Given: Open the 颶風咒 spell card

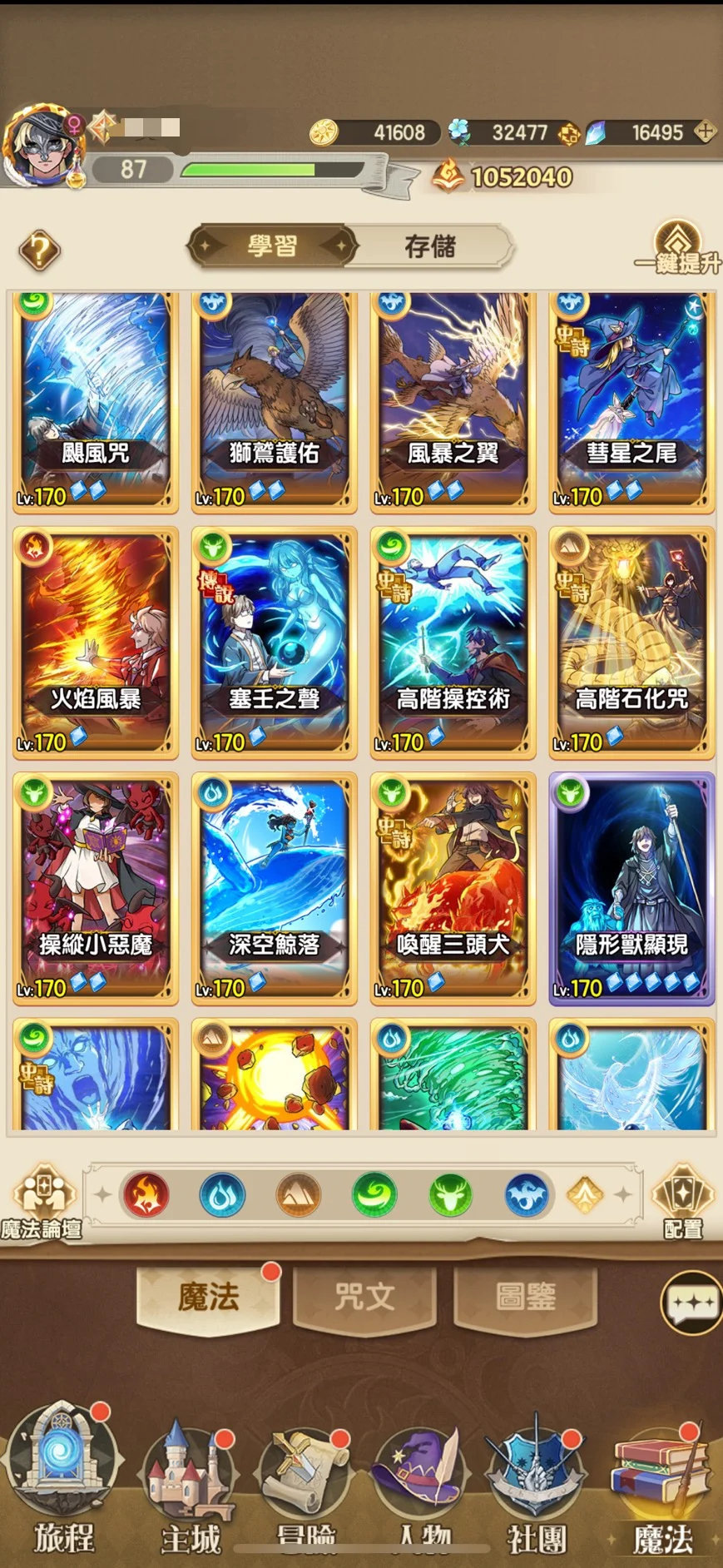Looking at the screenshot, I should (95, 399).
